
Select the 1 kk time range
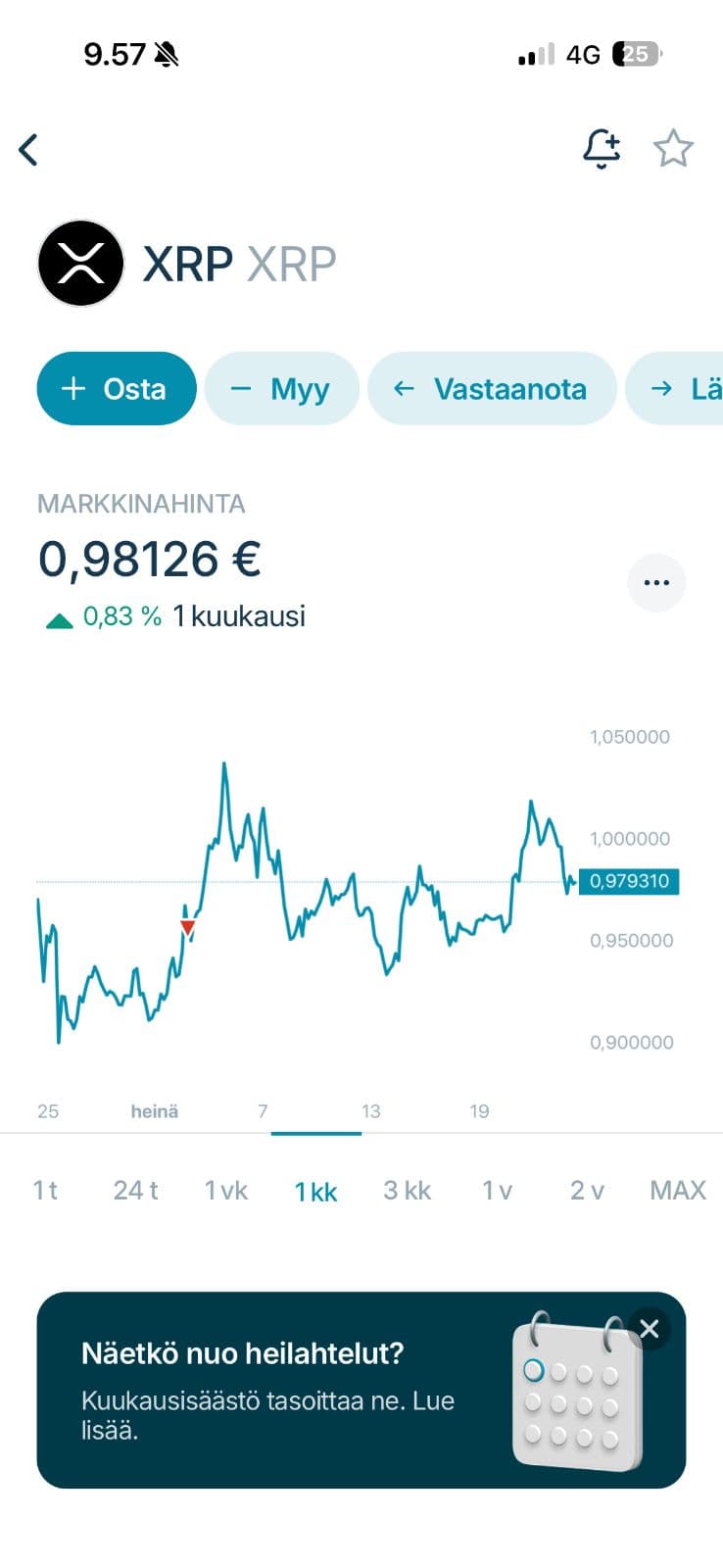coord(315,1191)
